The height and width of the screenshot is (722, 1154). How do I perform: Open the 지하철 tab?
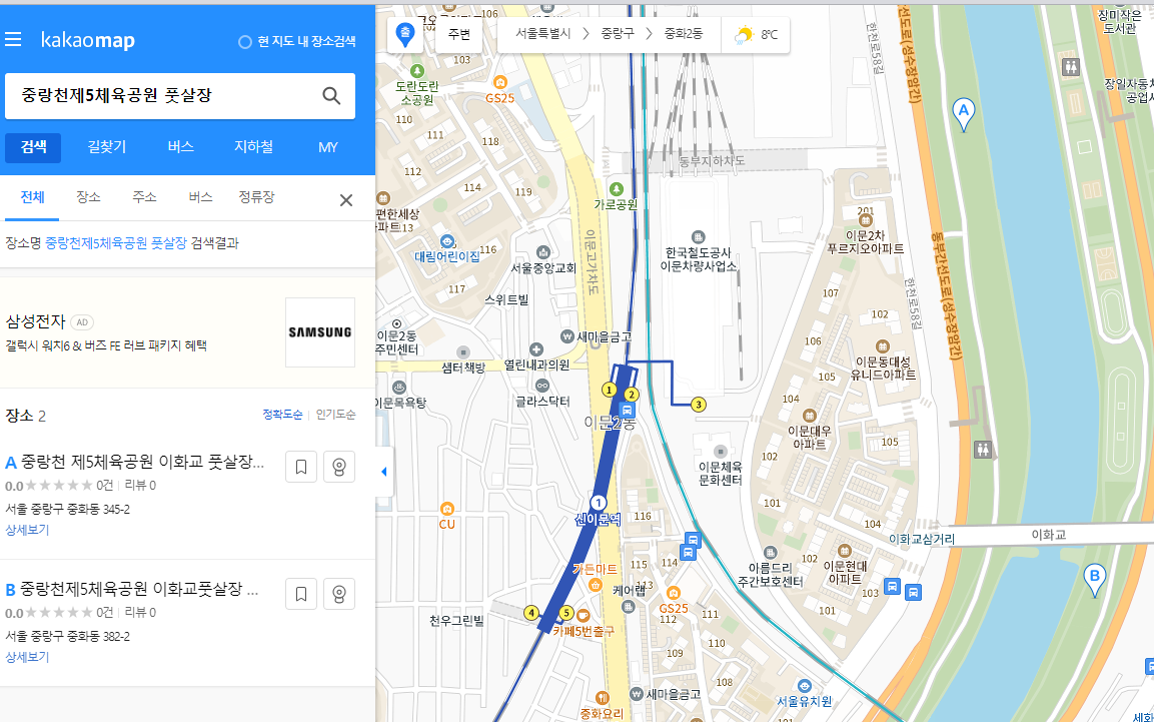253,147
